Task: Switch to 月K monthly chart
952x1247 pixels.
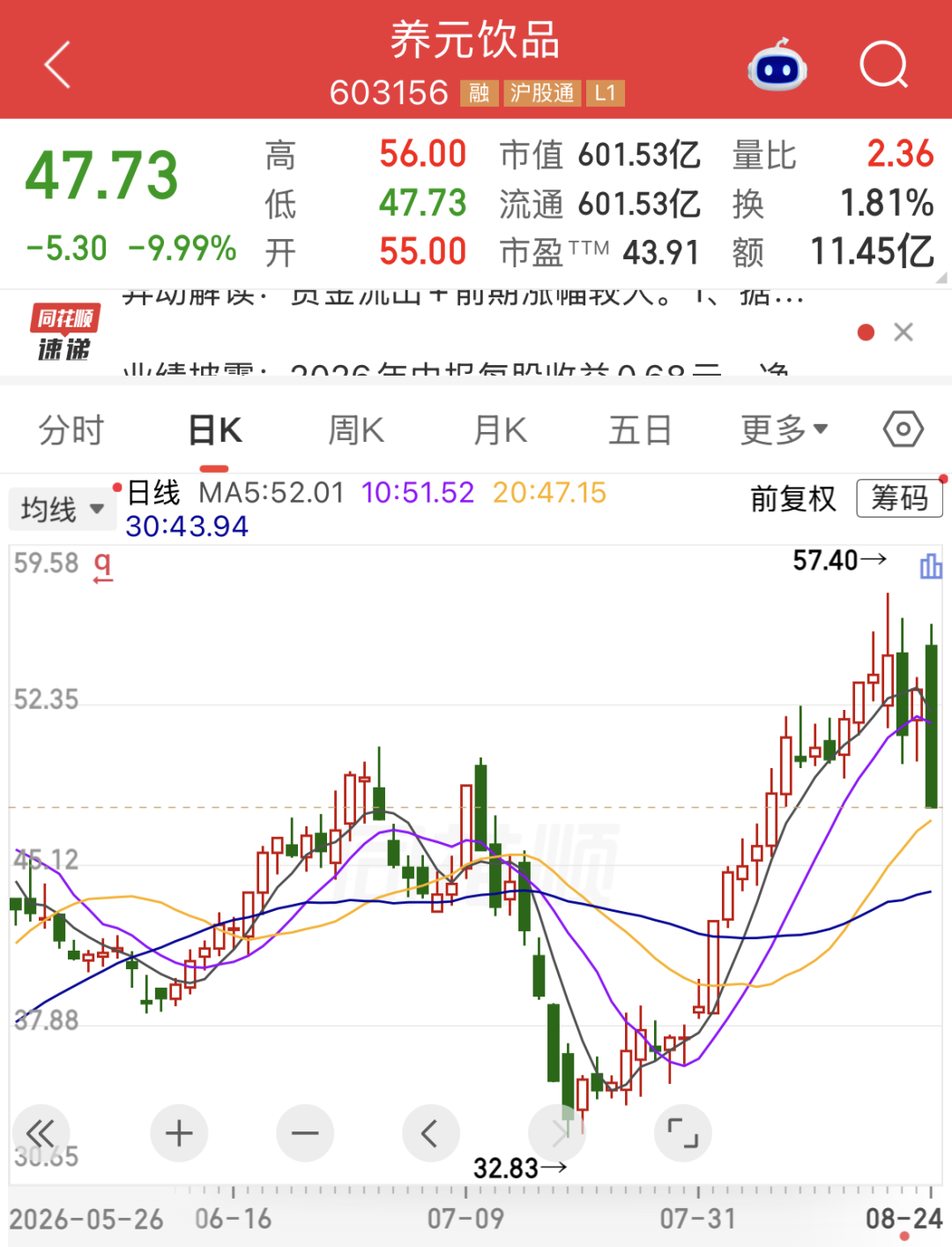Action: pyautogui.click(x=500, y=430)
